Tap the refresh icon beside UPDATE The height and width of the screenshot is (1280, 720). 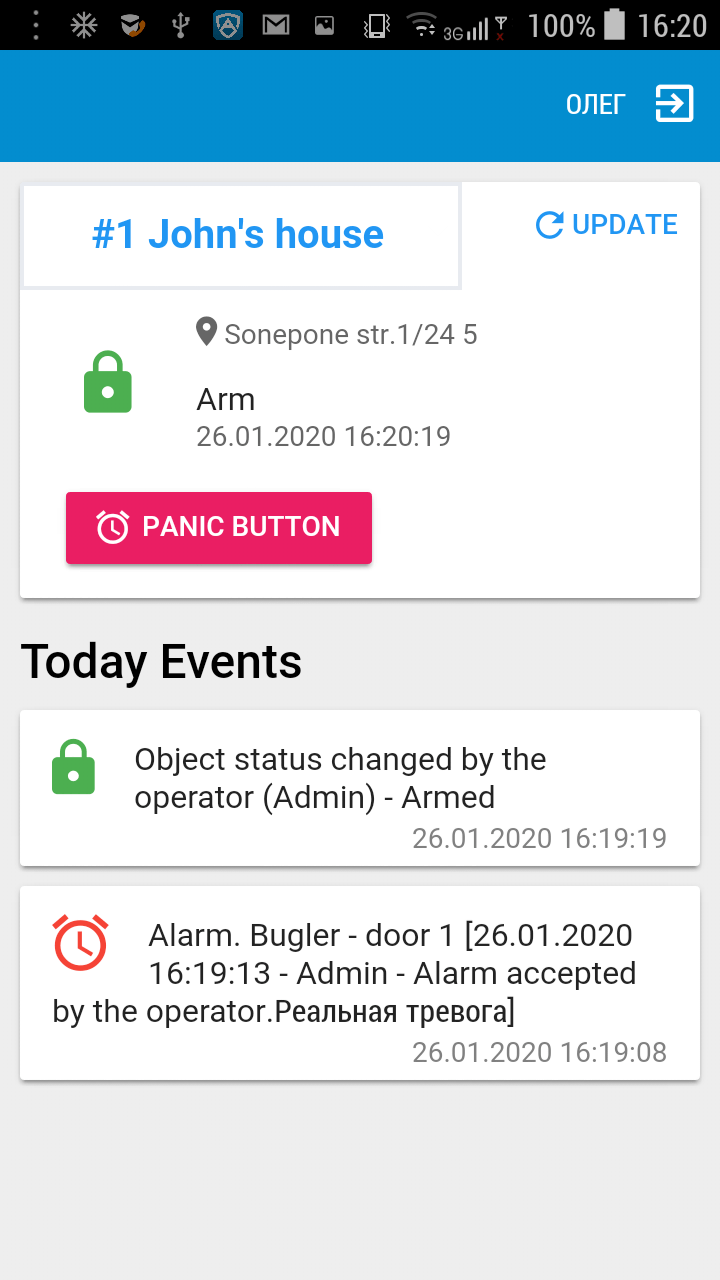pyautogui.click(x=548, y=225)
